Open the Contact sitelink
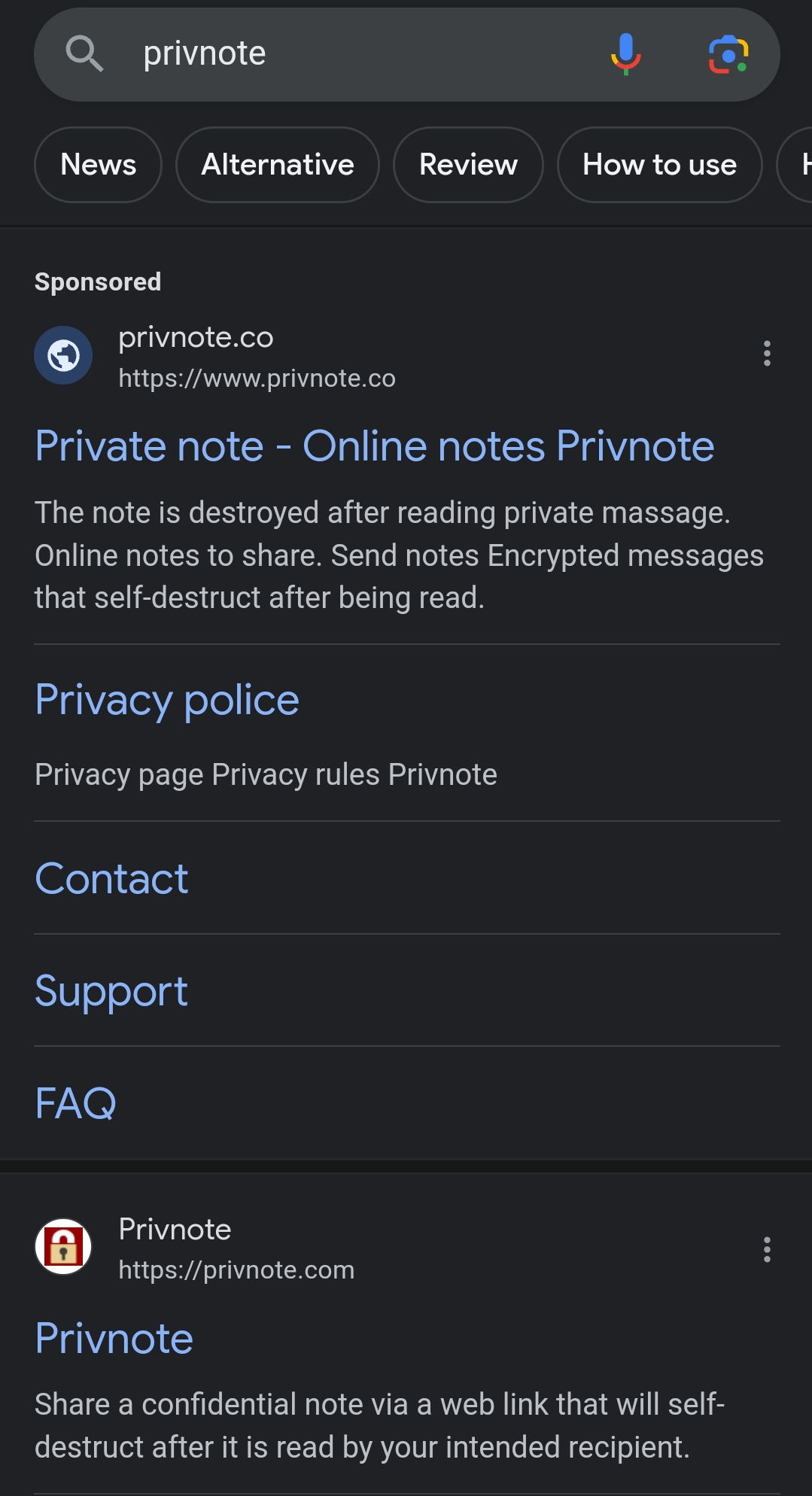The width and height of the screenshot is (812, 1496). [111, 878]
